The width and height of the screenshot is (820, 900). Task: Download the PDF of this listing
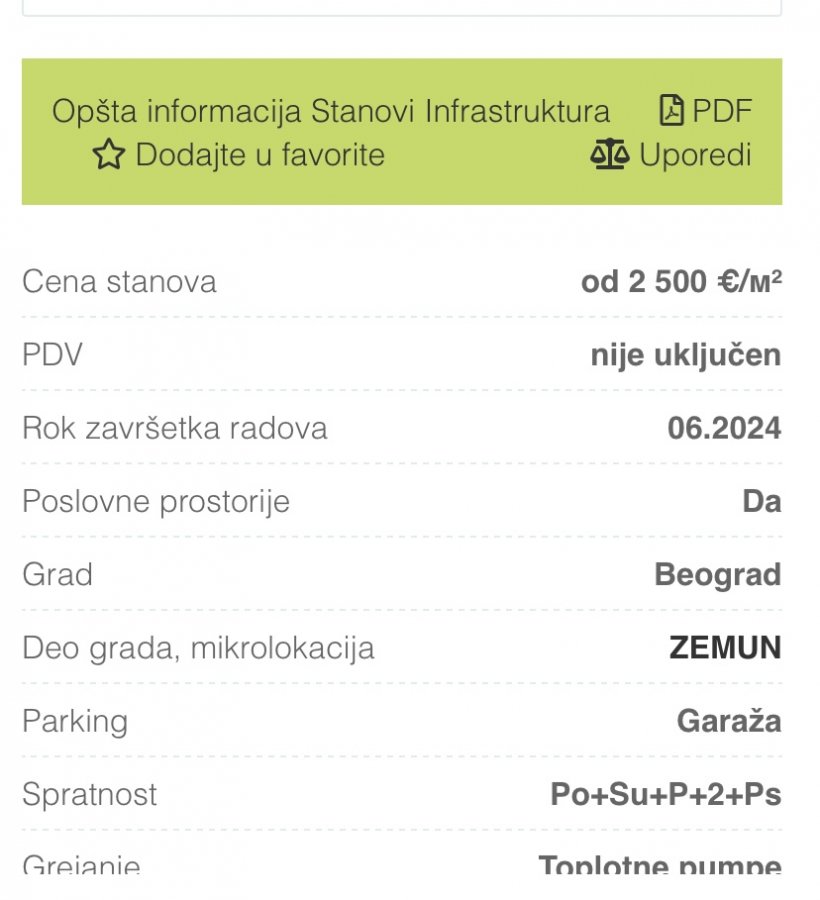click(x=706, y=111)
